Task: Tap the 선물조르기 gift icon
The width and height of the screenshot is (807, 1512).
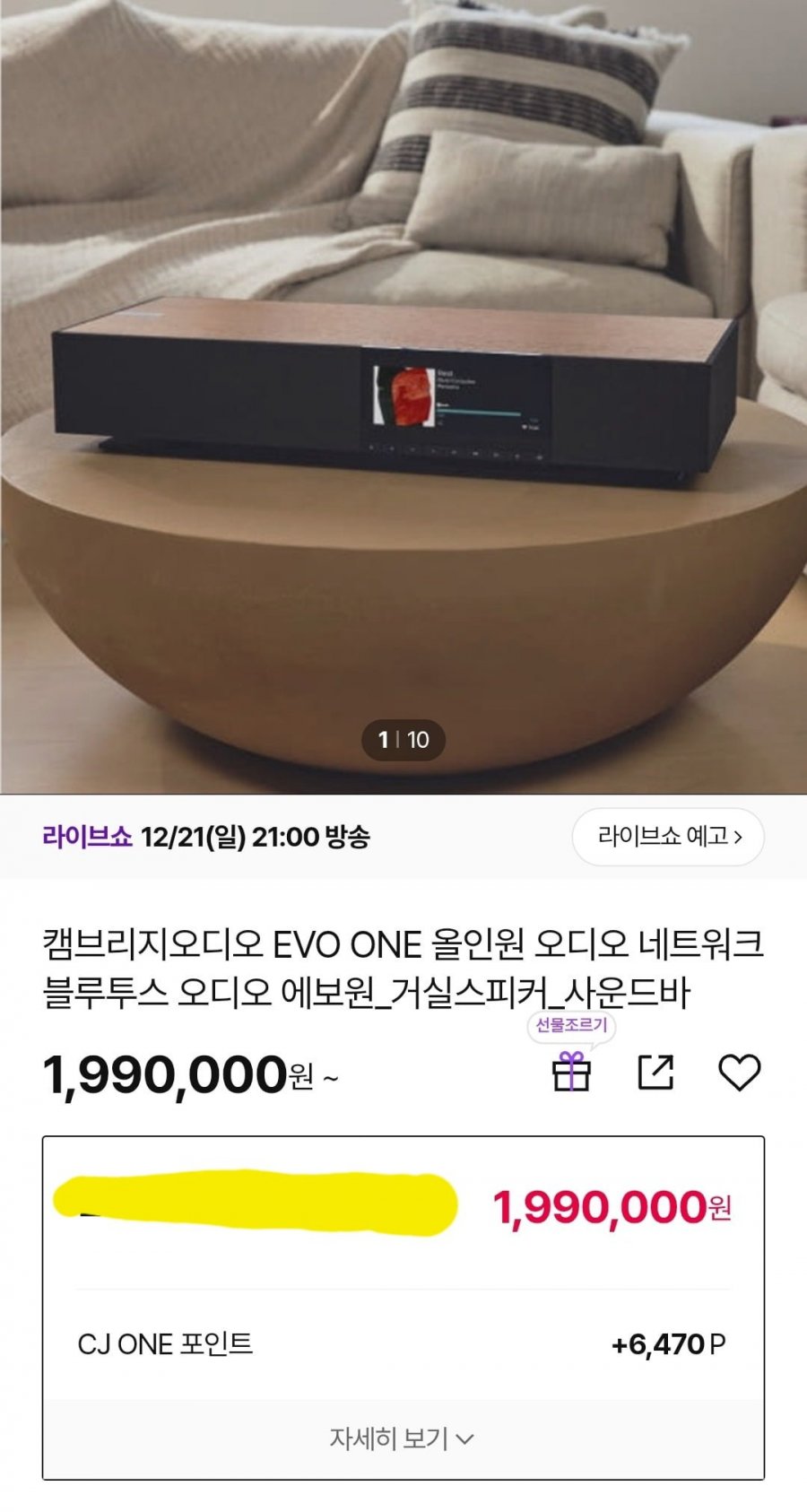Action: coord(571,1071)
